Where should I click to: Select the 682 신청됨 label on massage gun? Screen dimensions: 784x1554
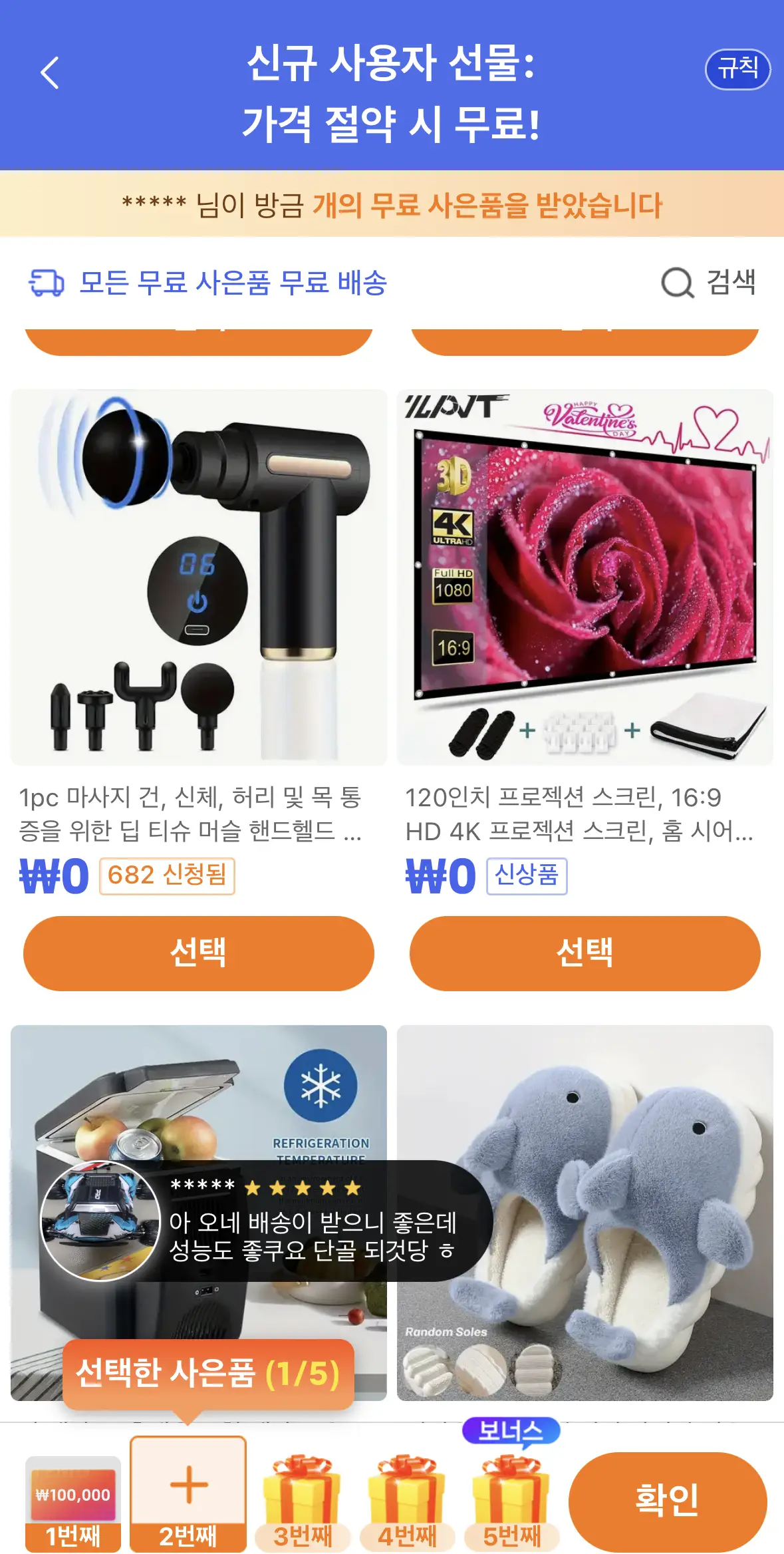tap(165, 877)
